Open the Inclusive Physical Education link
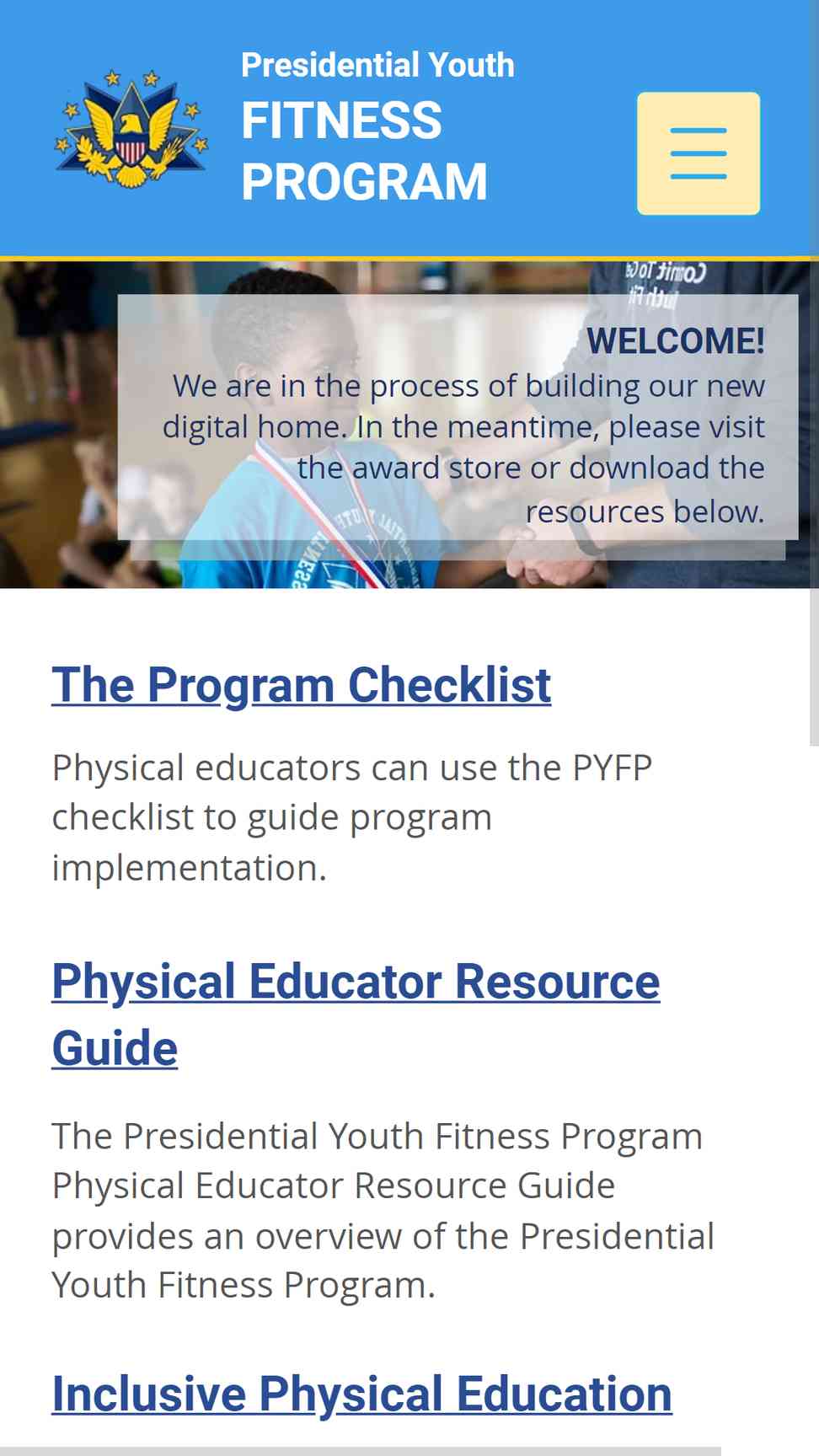Image resolution: width=819 pixels, height=1456 pixels. pyautogui.click(x=362, y=1394)
